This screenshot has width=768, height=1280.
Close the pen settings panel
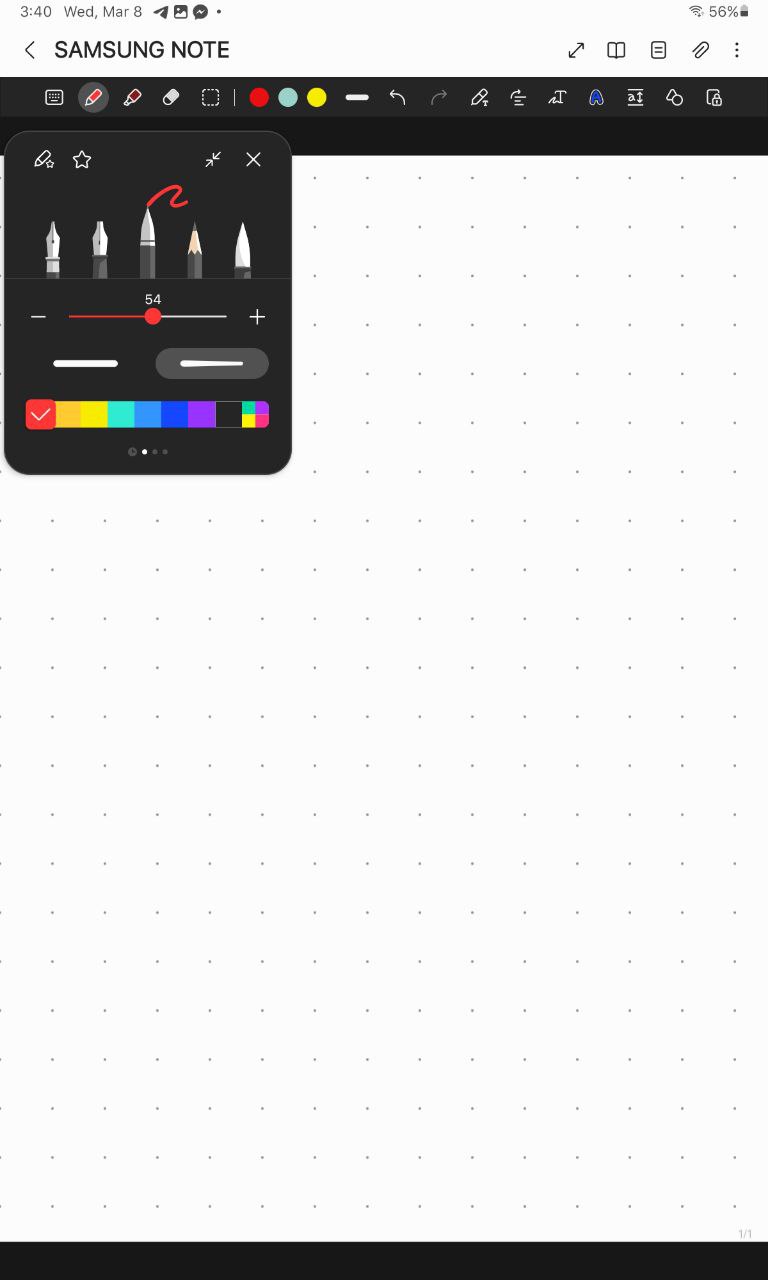254,159
